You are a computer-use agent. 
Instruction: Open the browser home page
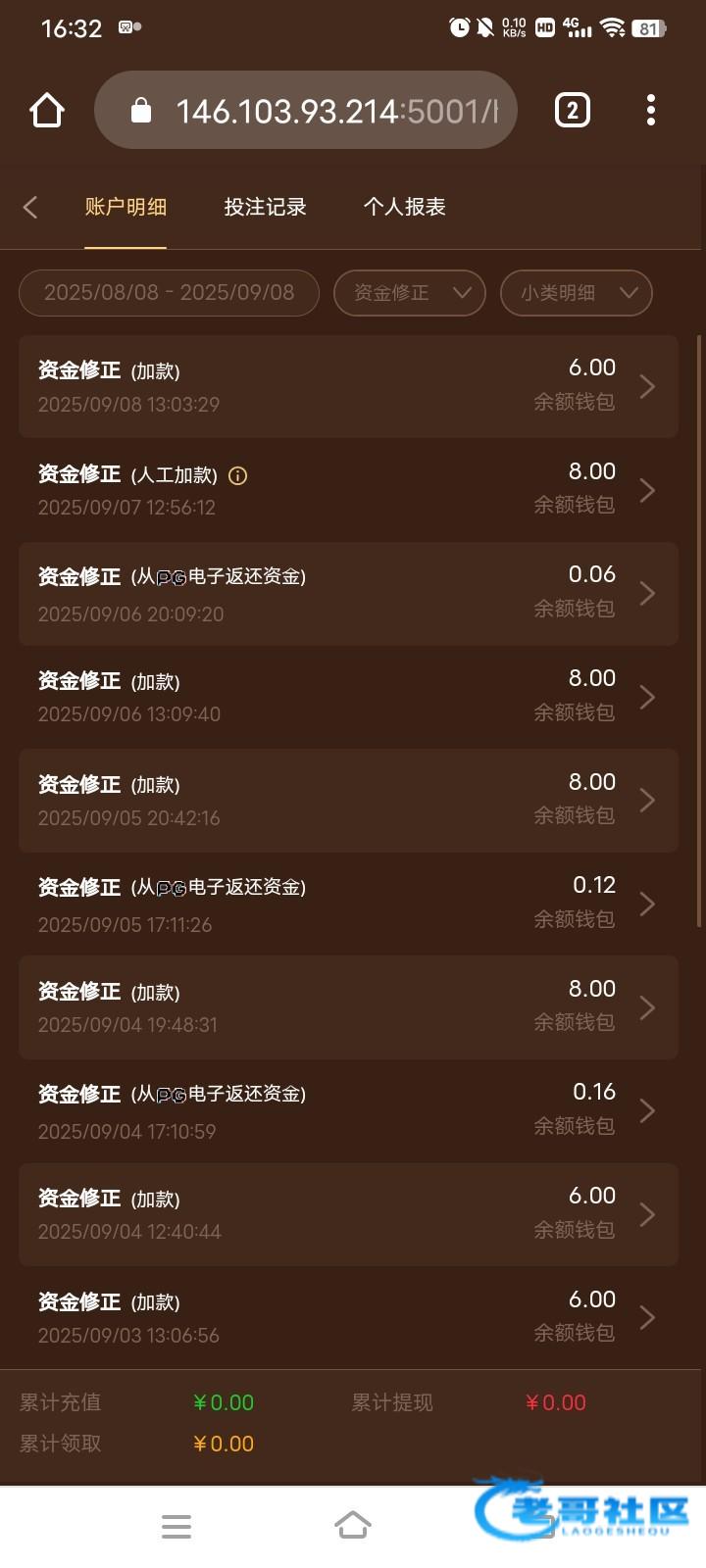click(x=47, y=111)
